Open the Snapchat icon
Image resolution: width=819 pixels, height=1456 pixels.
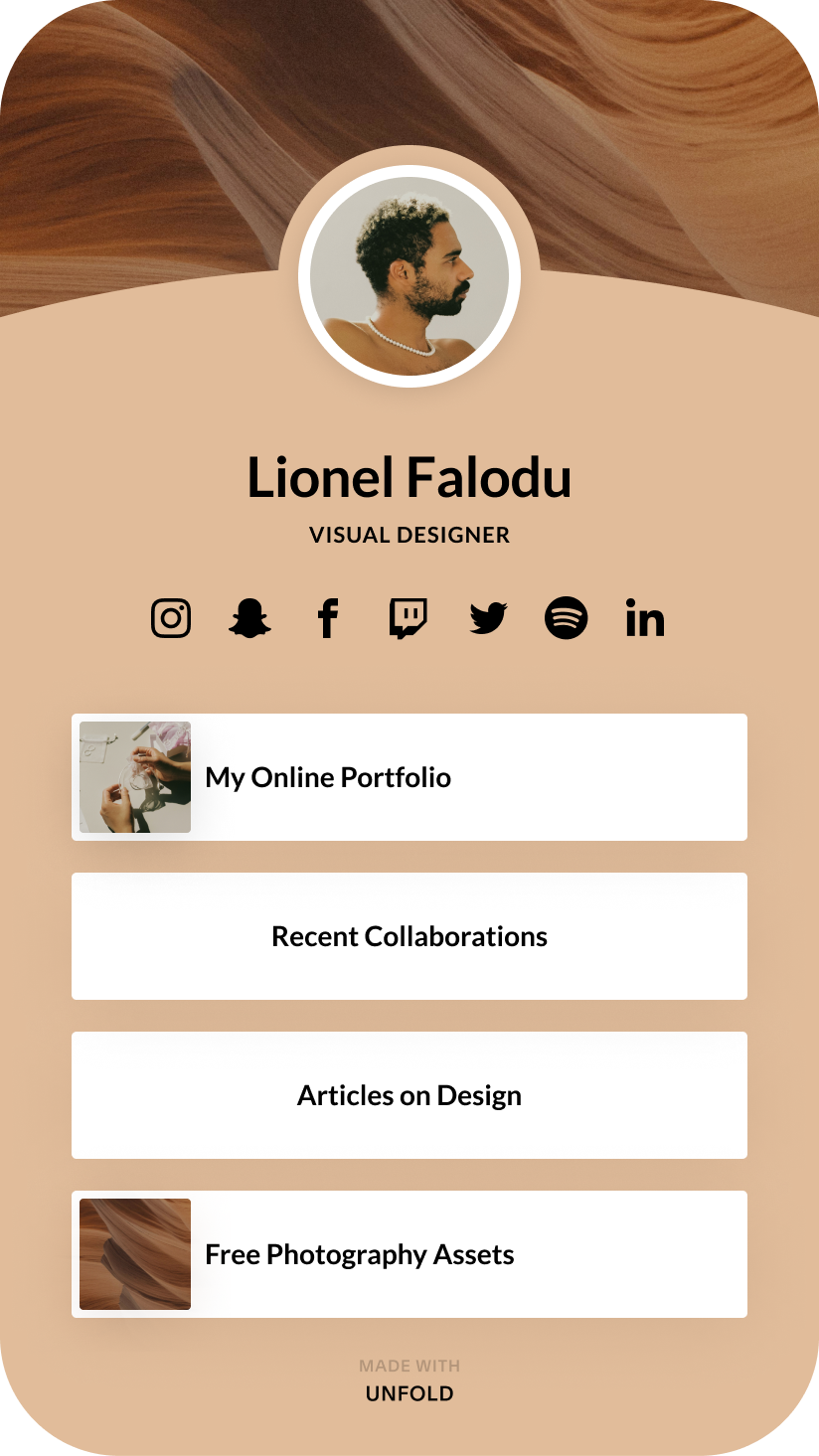[x=249, y=618]
